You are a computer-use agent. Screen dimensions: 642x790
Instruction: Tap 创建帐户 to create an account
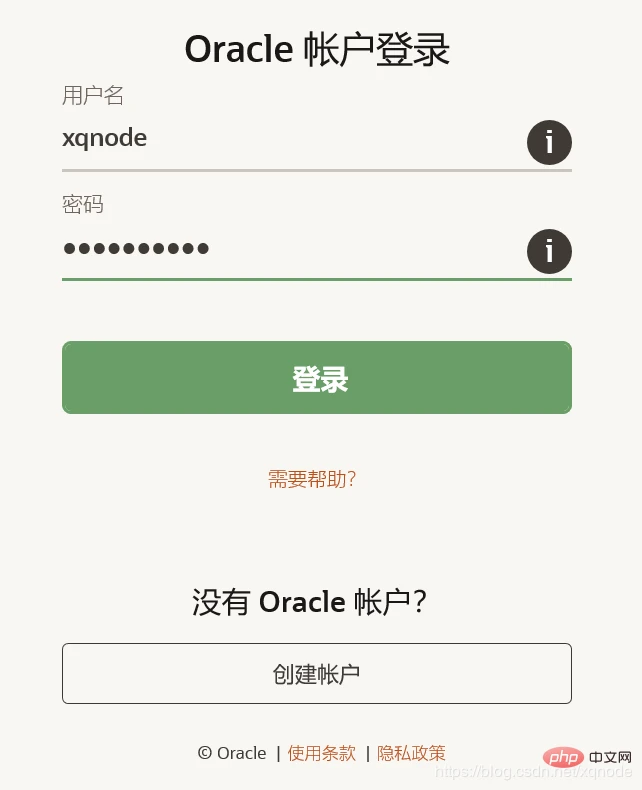pyautogui.click(x=317, y=674)
